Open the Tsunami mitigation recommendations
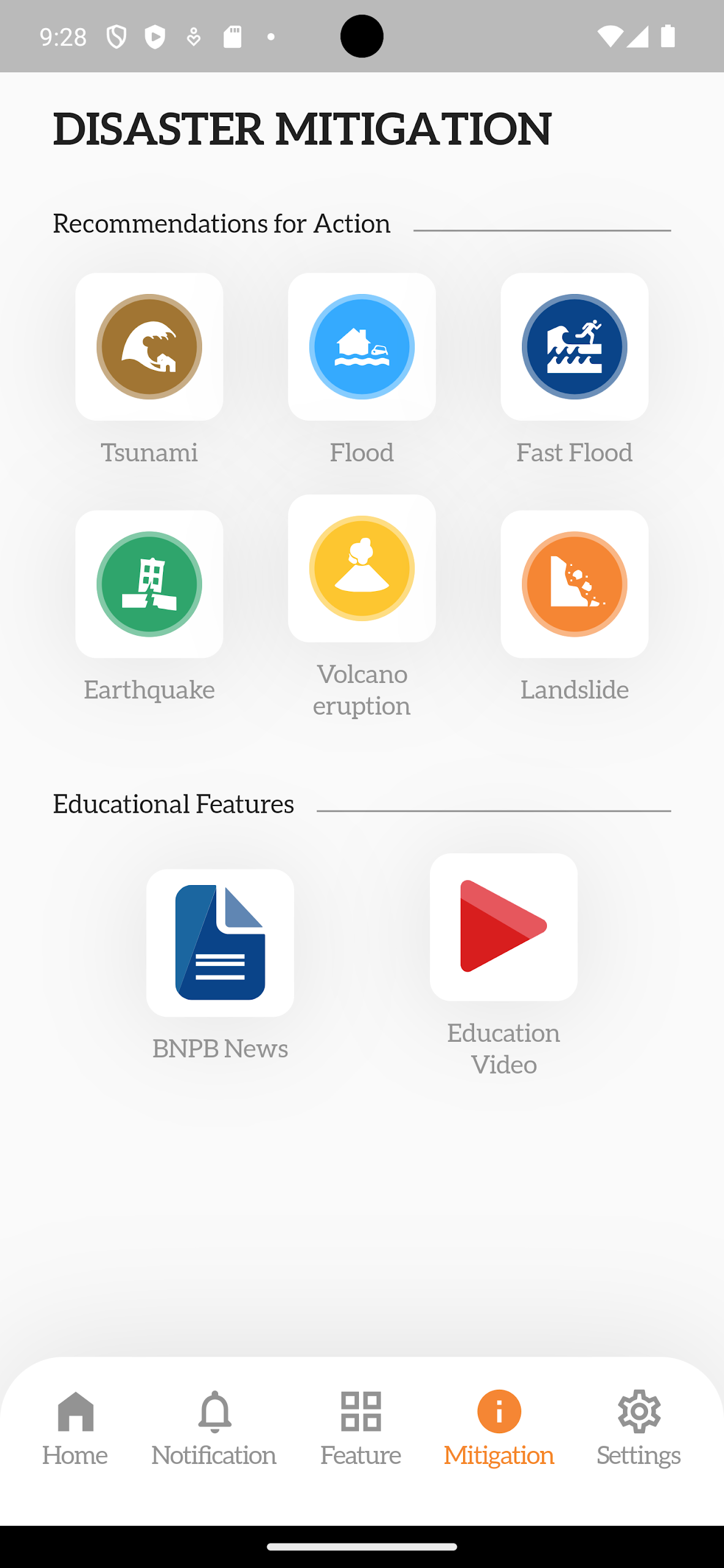The image size is (724, 1568). [149, 346]
